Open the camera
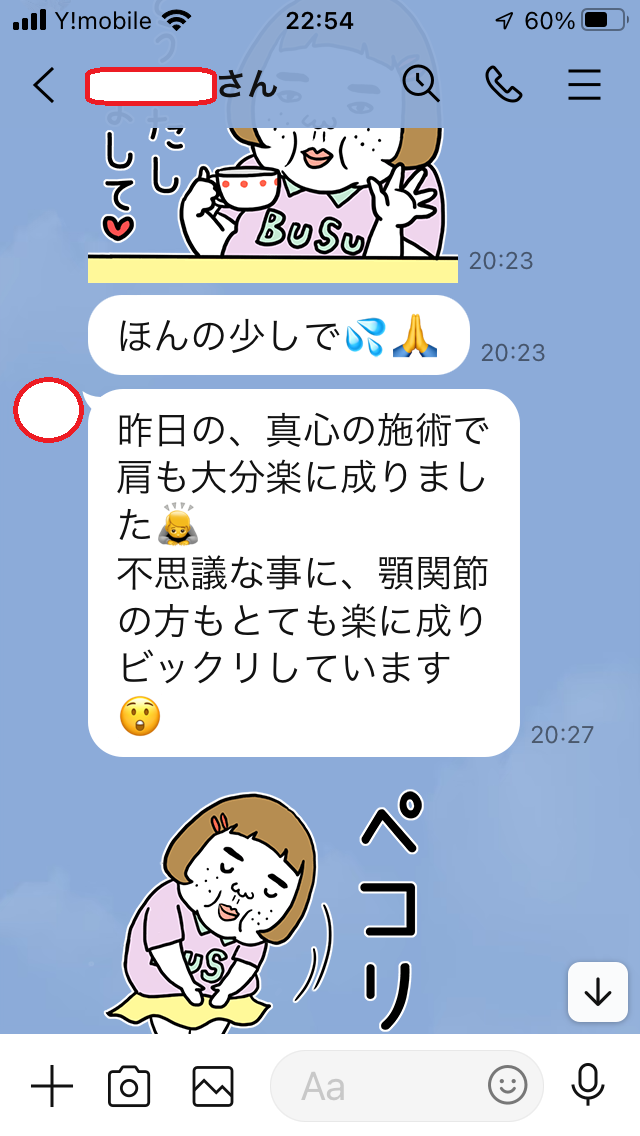This screenshot has width=640, height=1136. [x=129, y=1086]
